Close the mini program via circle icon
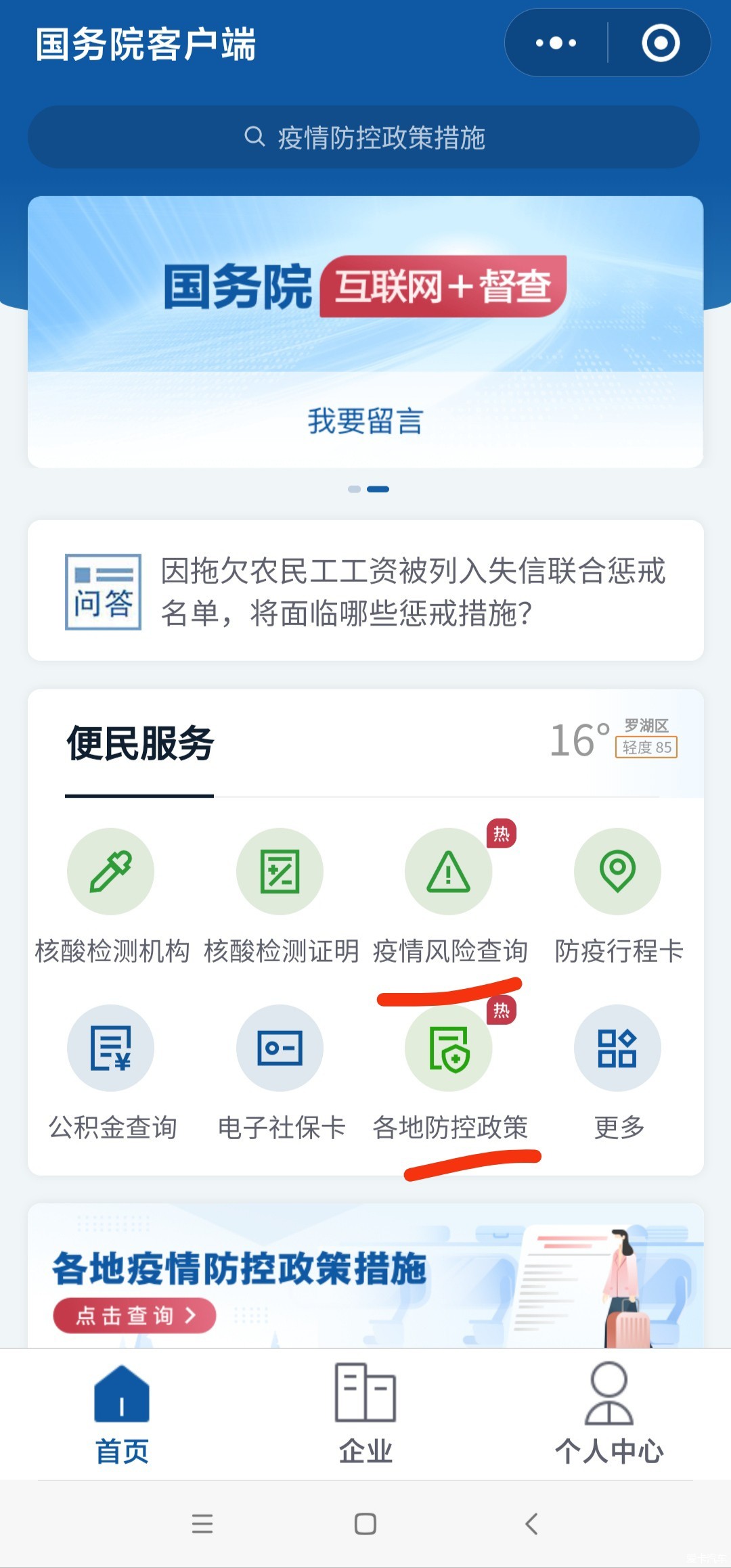Viewport: 731px width, 1568px height. [660, 43]
